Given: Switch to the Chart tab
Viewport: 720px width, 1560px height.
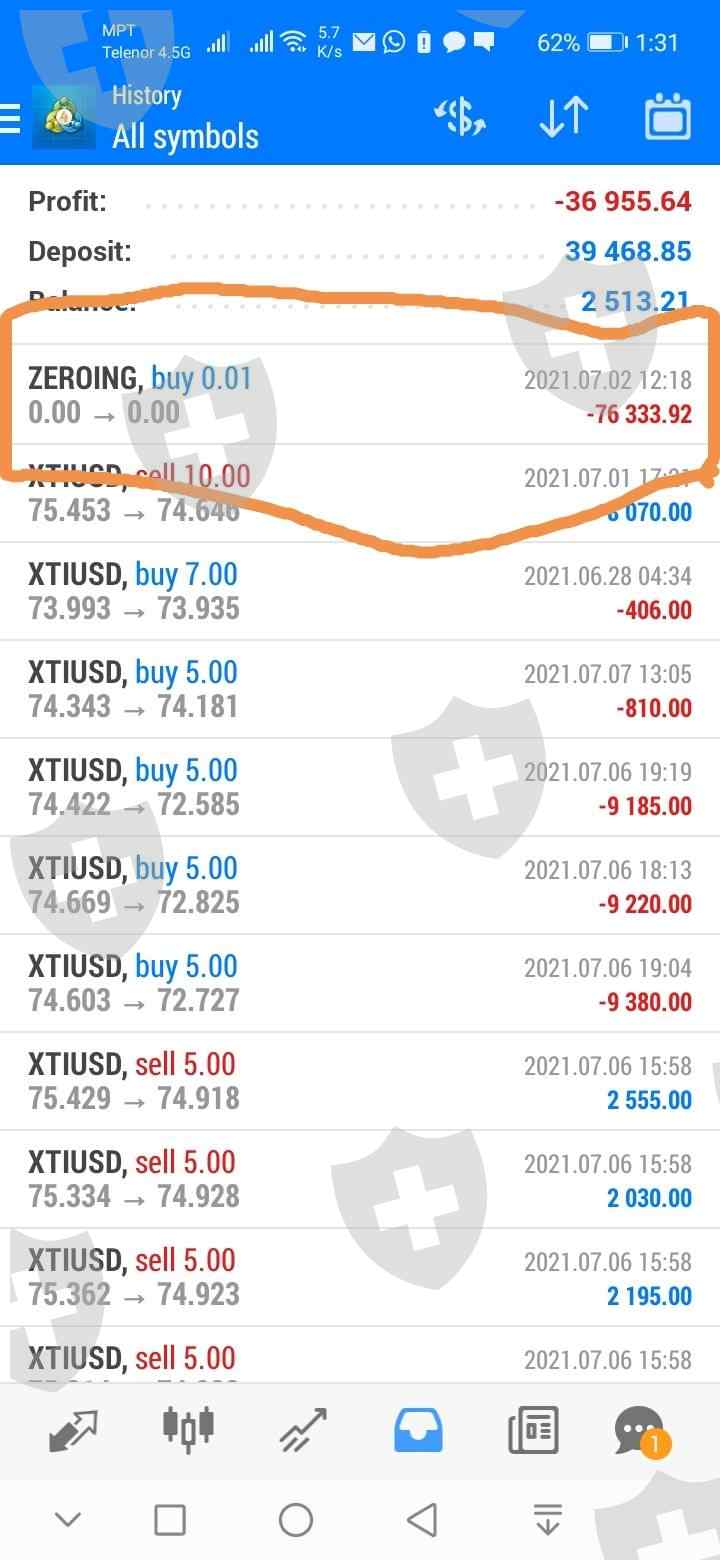Looking at the screenshot, I should (x=188, y=1428).
